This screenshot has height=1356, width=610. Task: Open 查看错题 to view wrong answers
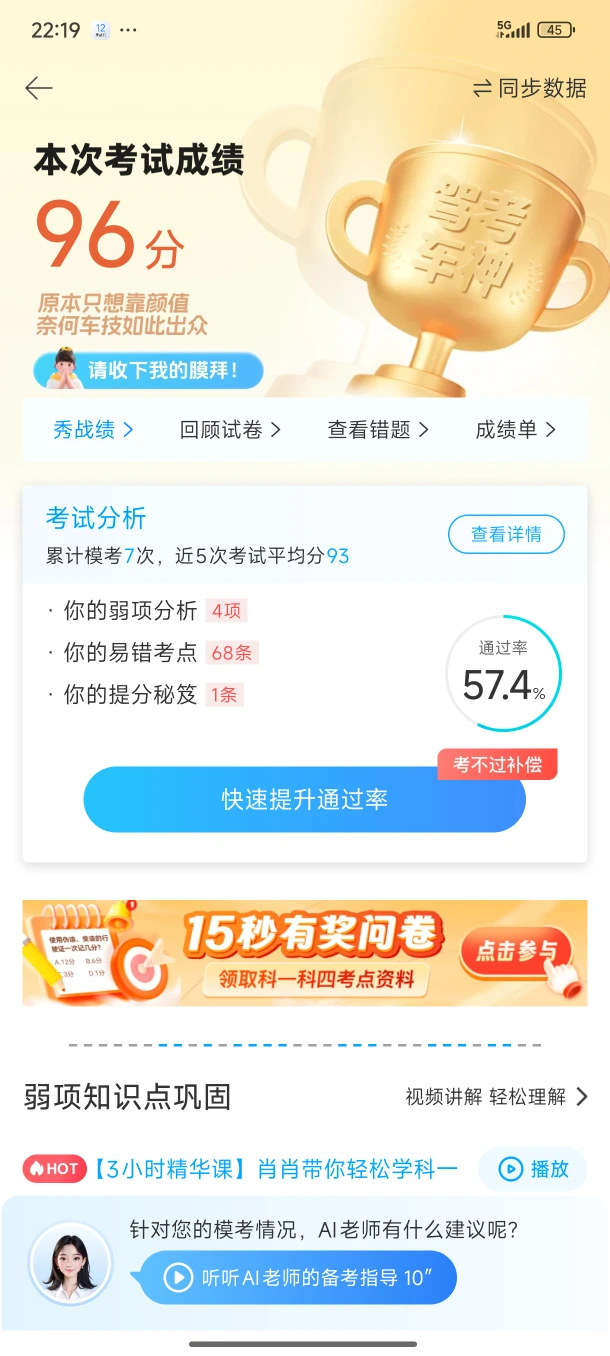pyautogui.click(x=378, y=430)
